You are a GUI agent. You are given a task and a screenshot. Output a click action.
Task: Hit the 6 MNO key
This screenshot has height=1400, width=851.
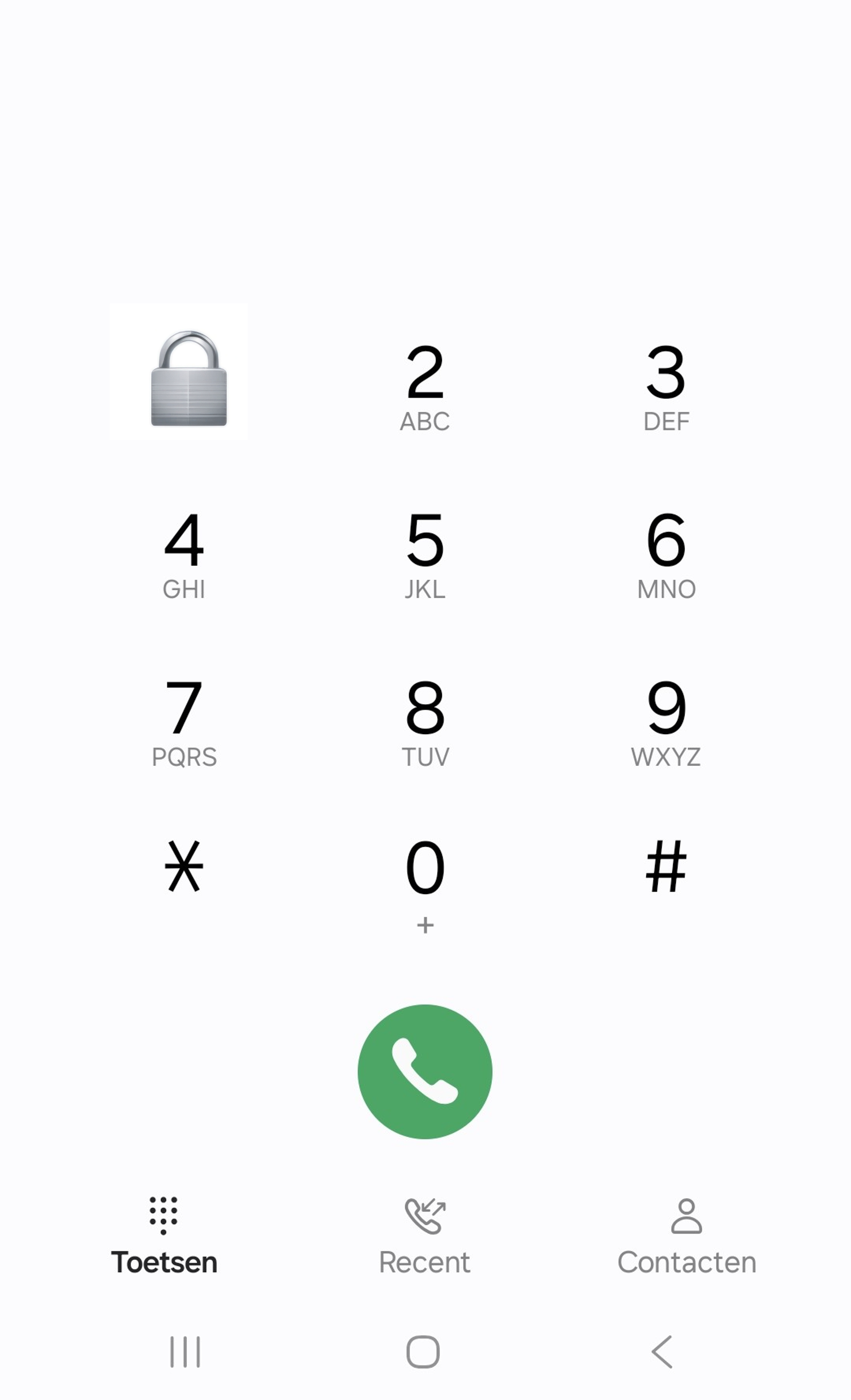(665, 554)
